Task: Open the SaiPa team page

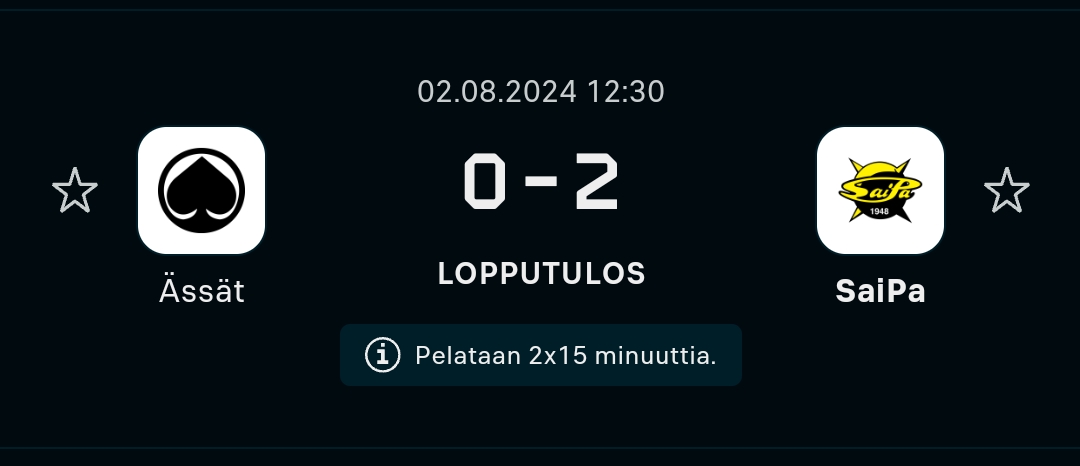Action: [880, 191]
